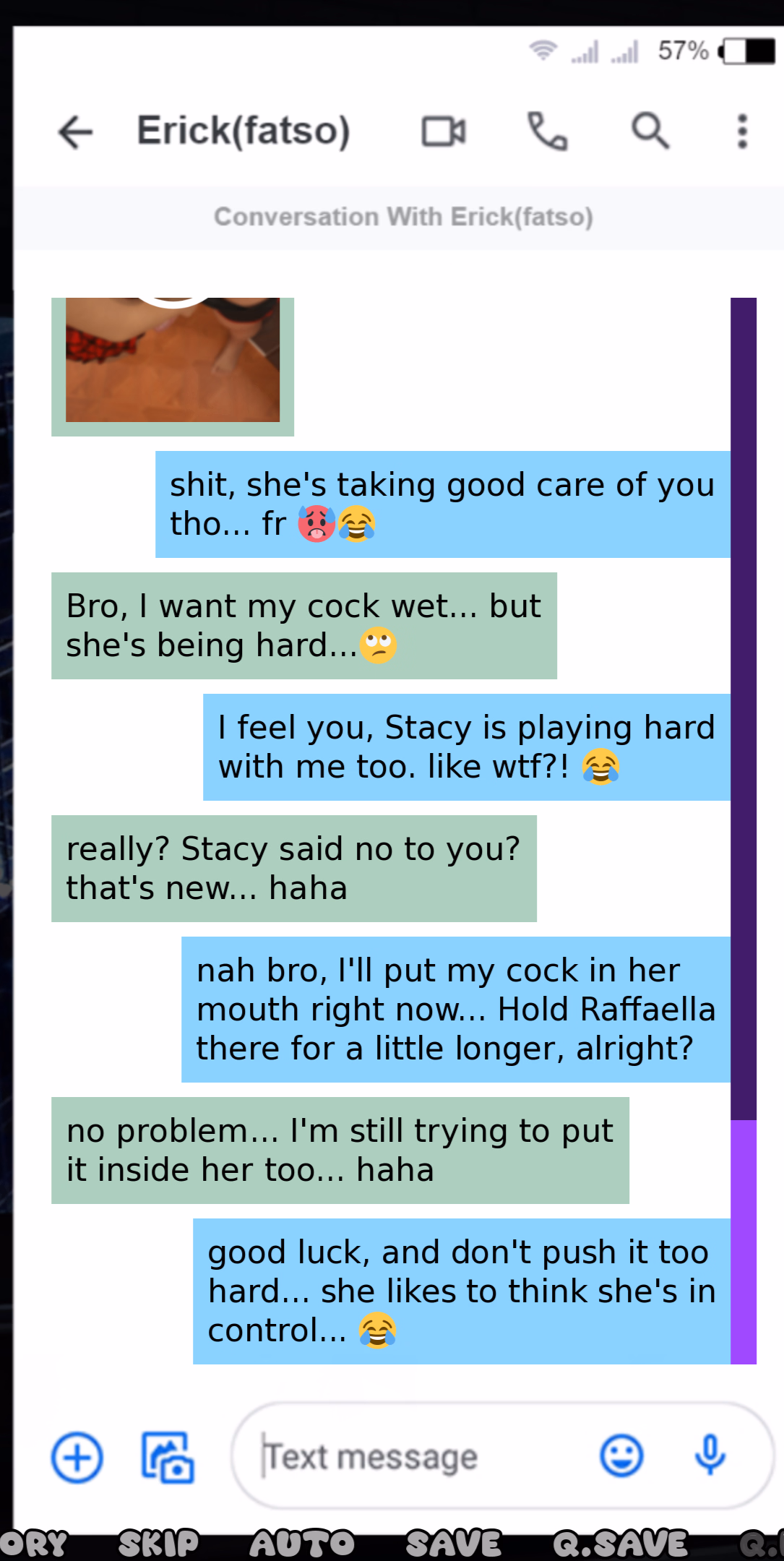Screen dimensions: 784x1561
Task: Open the gallery and camera picker
Action: click(167, 1457)
